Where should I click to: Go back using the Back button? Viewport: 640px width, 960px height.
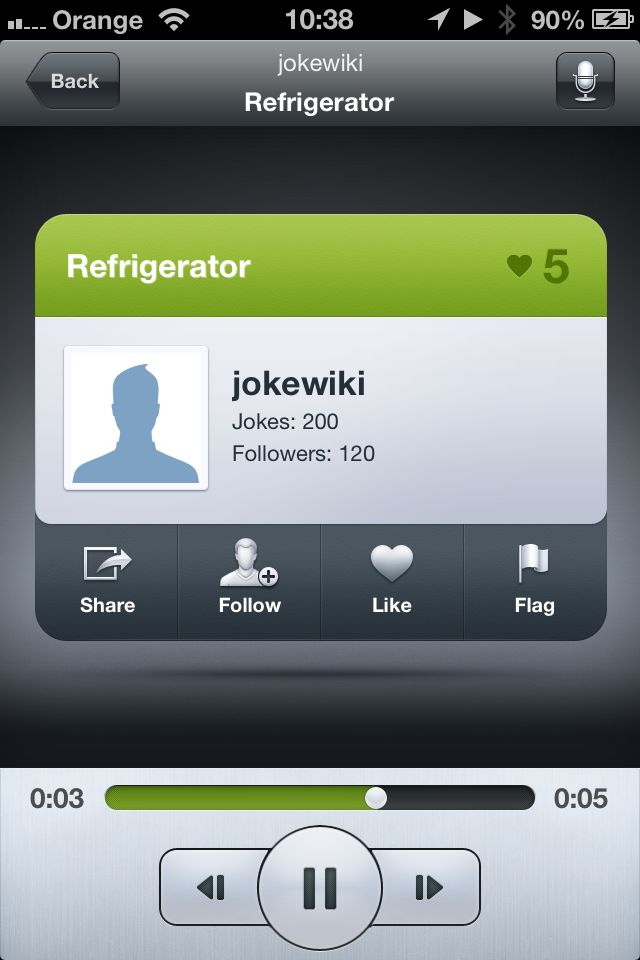pos(74,81)
